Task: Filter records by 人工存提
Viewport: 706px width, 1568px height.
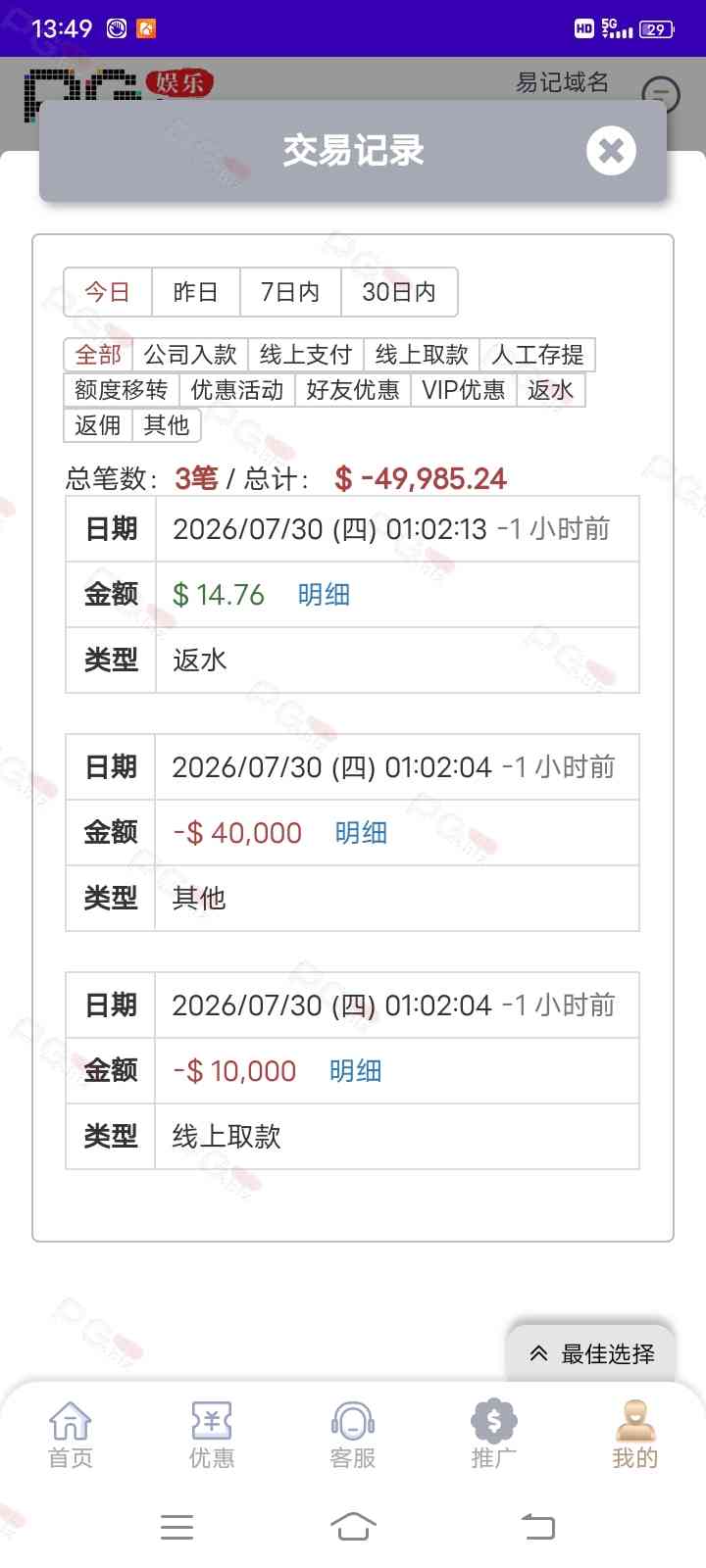Action: click(537, 355)
